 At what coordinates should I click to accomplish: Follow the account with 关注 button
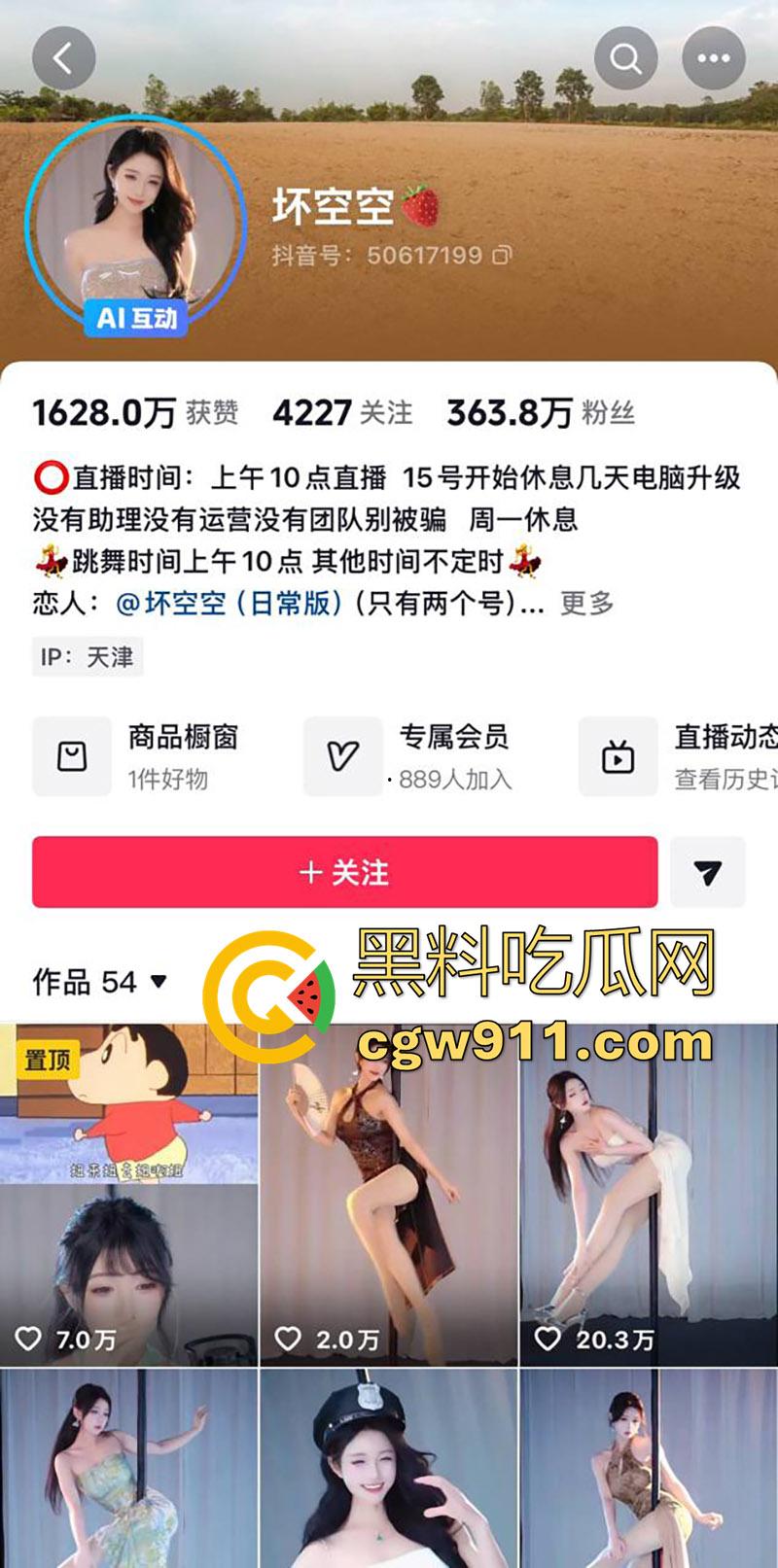344,873
